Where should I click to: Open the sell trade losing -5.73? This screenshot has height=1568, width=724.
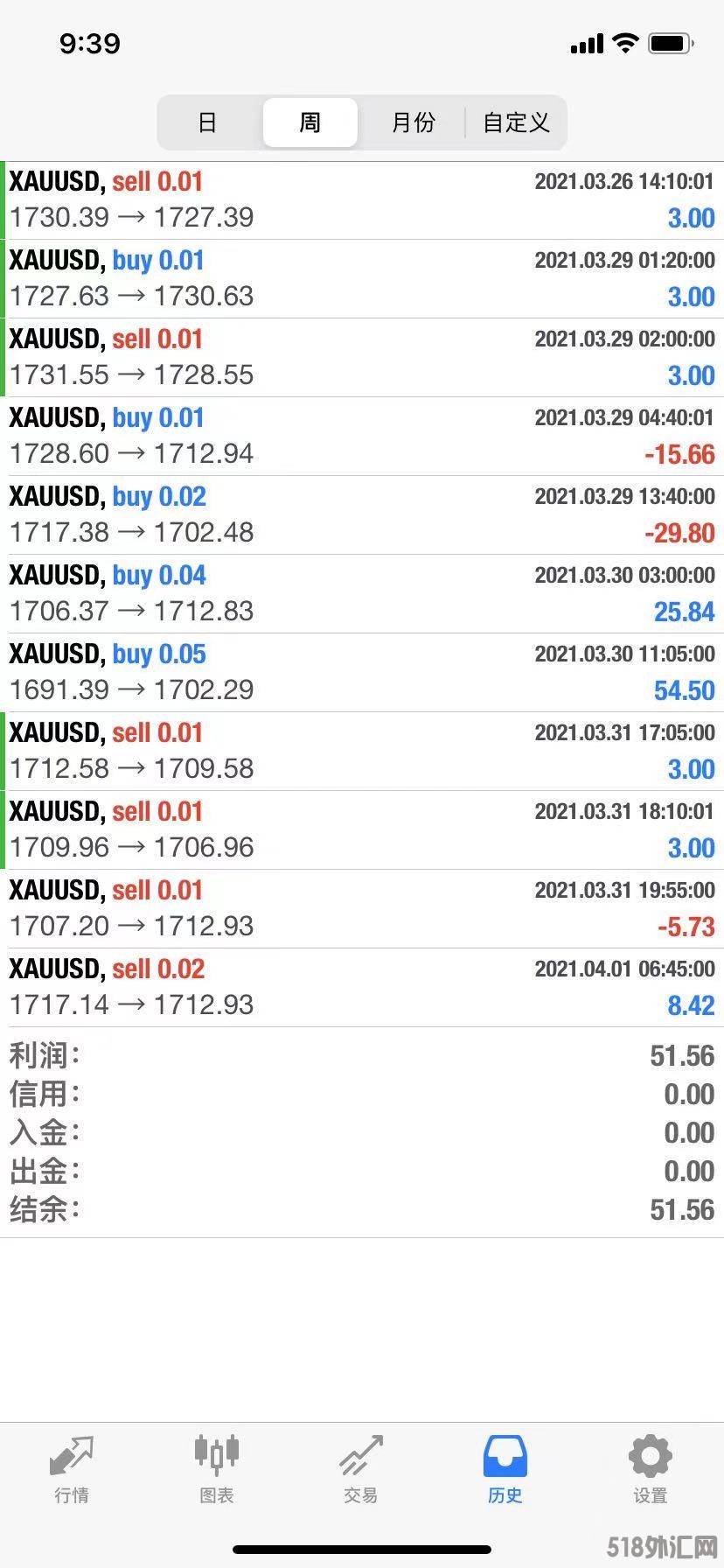[x=362, y=909]
